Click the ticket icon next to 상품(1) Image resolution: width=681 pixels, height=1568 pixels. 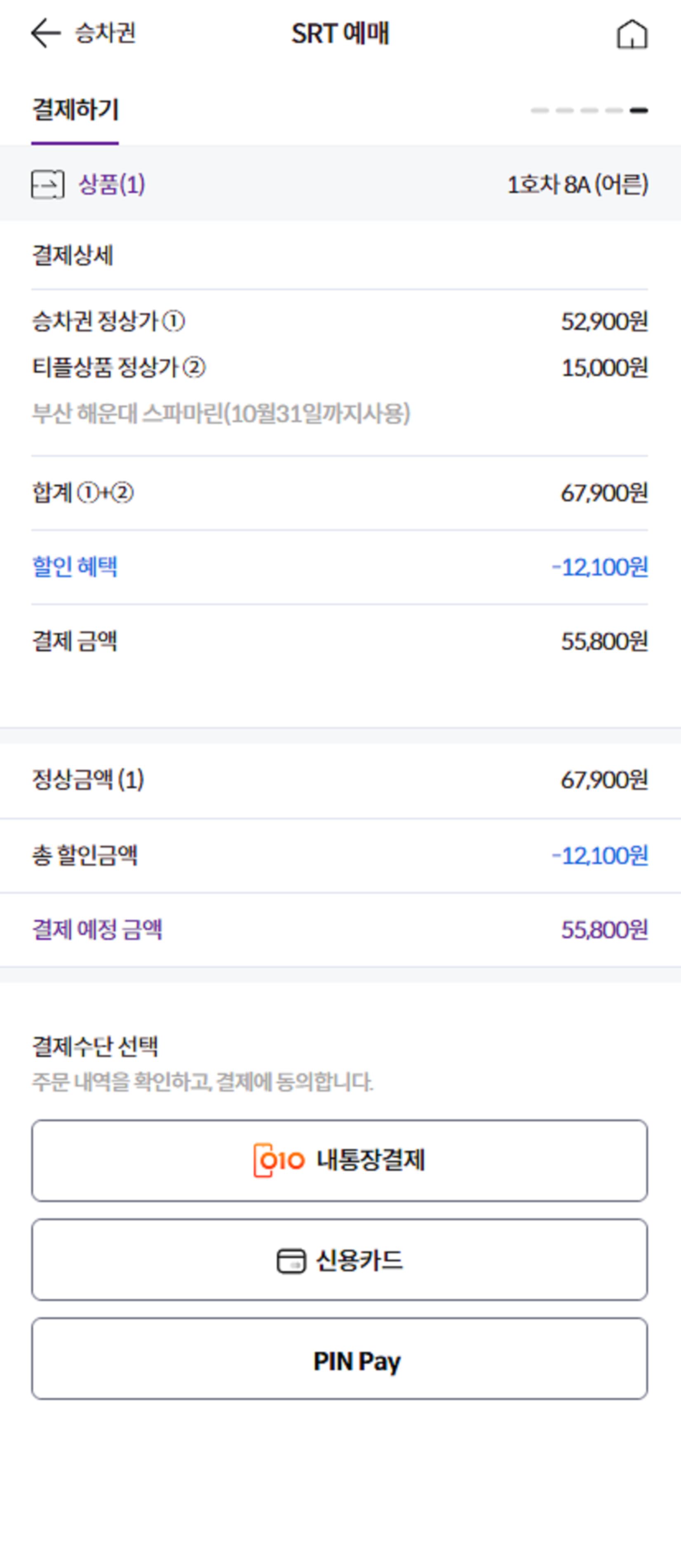pos(46,184)
